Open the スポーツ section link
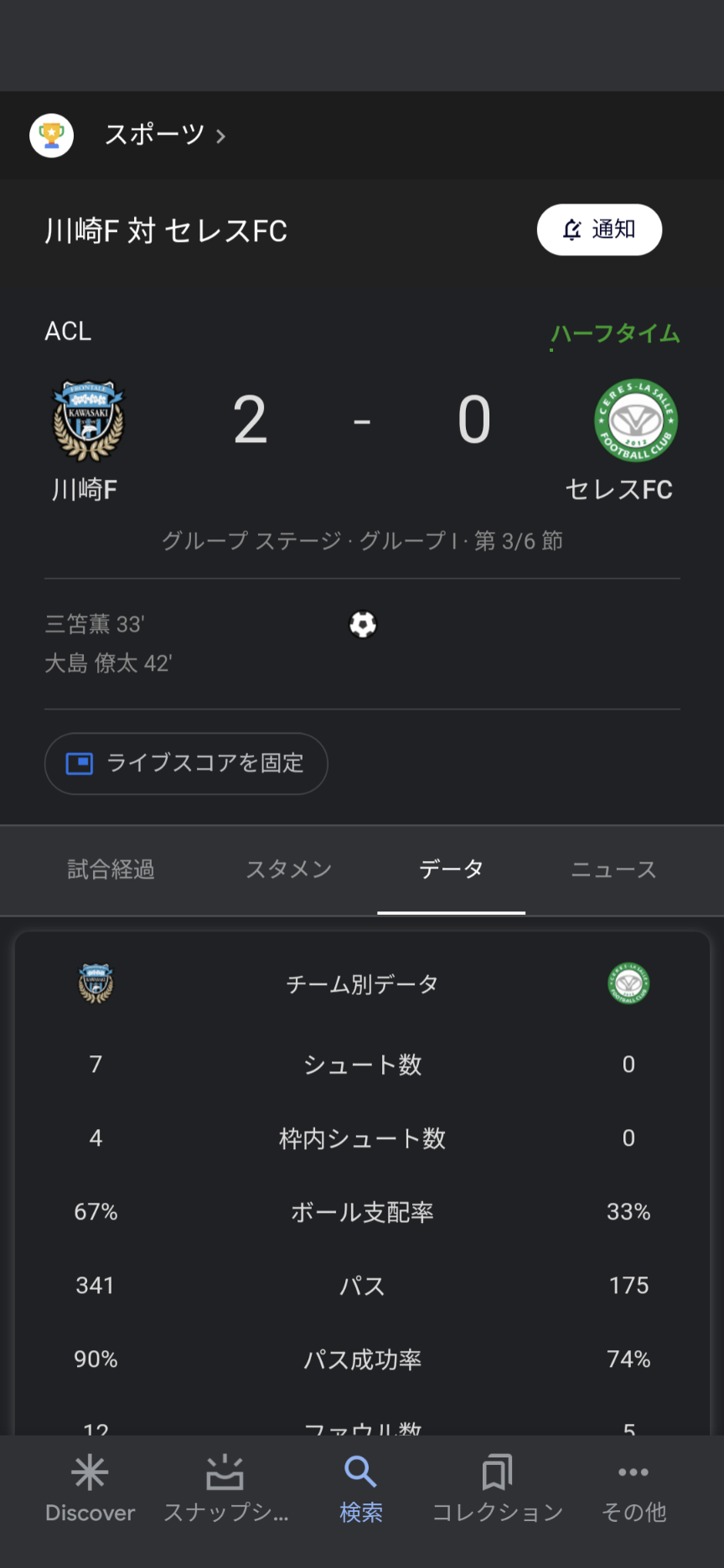The image size is (724, 1568). pos(165,135)
